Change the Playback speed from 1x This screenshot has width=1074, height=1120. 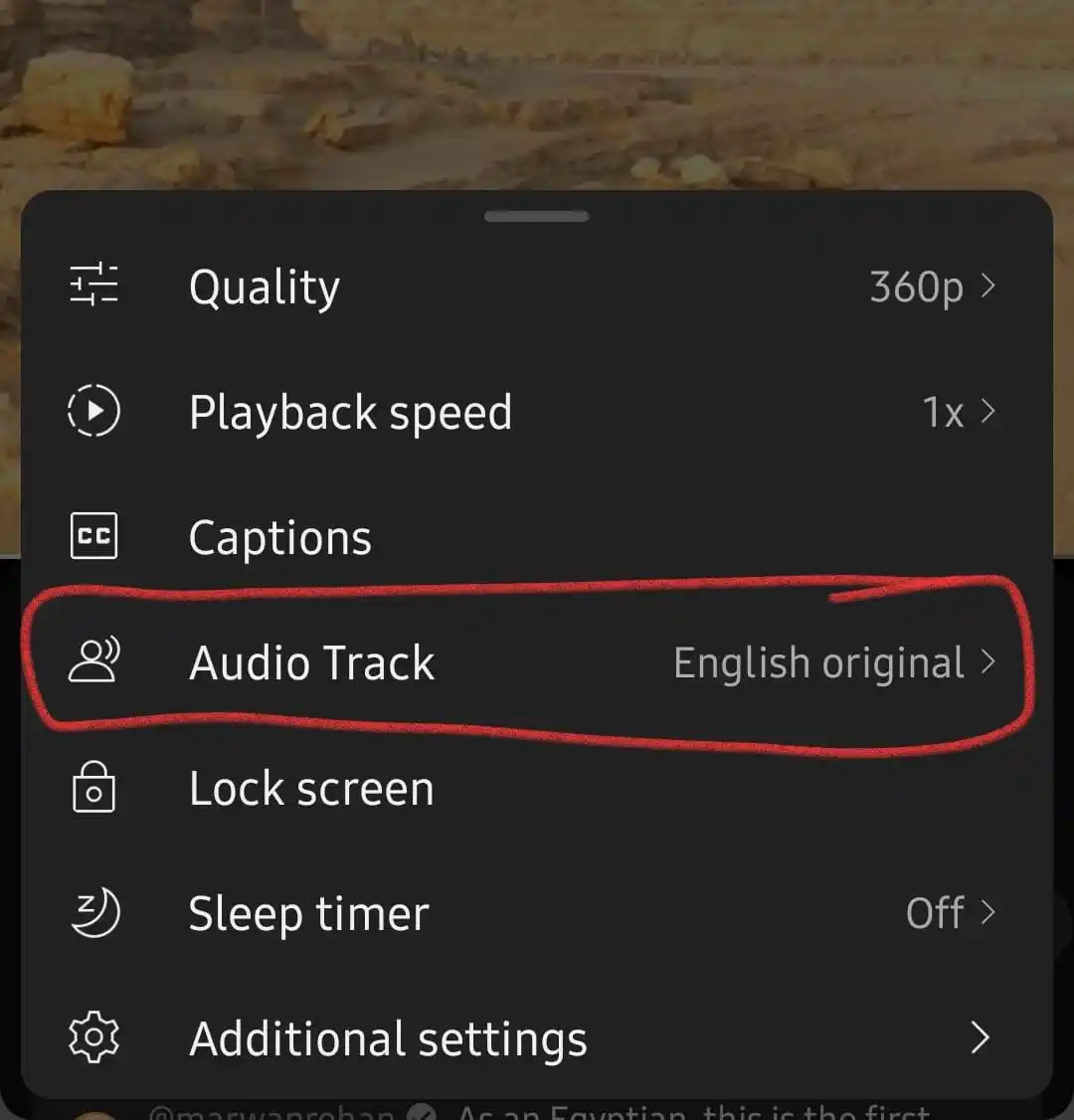pyautogui.click(x=537, y=412)
